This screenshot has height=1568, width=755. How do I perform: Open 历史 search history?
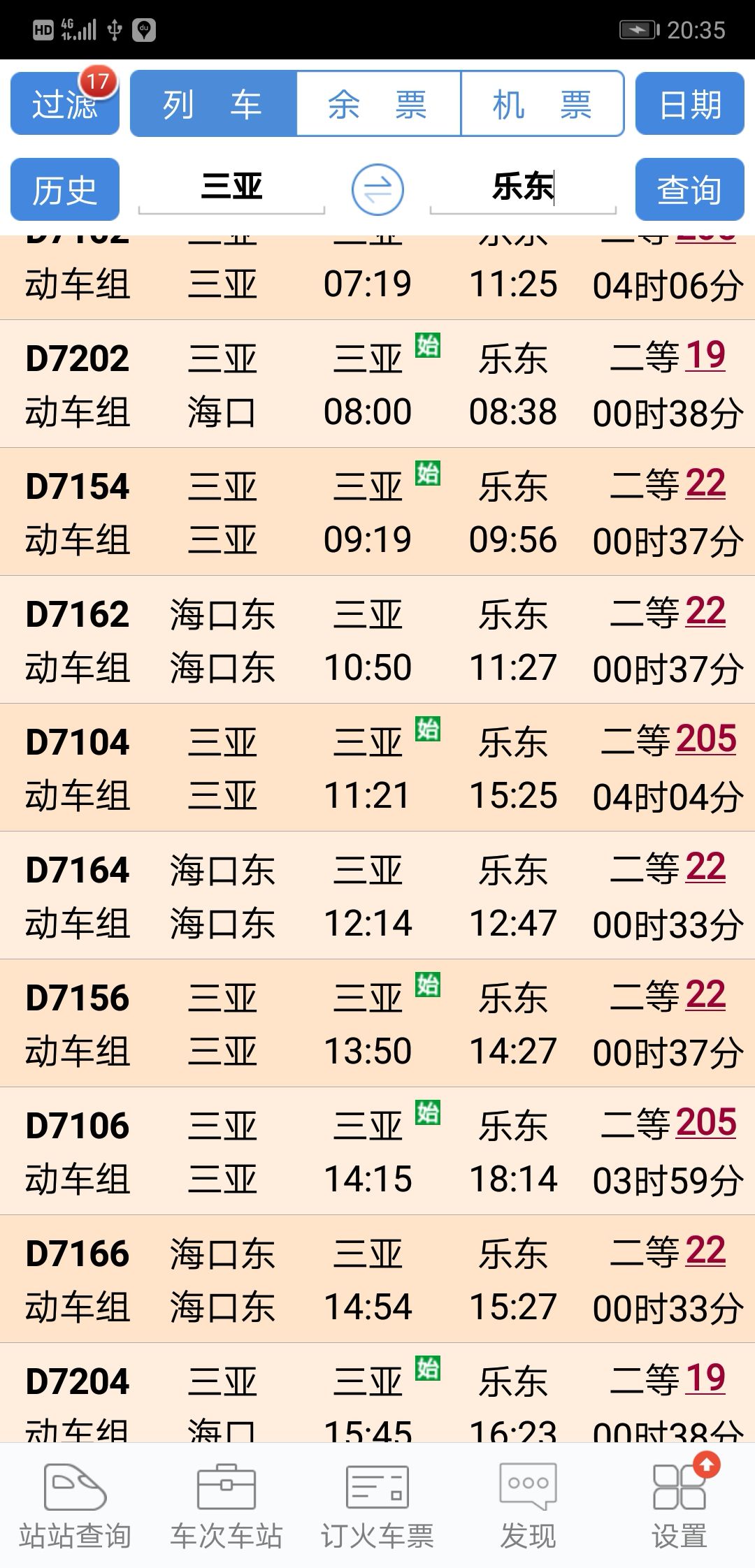(64, 189)
